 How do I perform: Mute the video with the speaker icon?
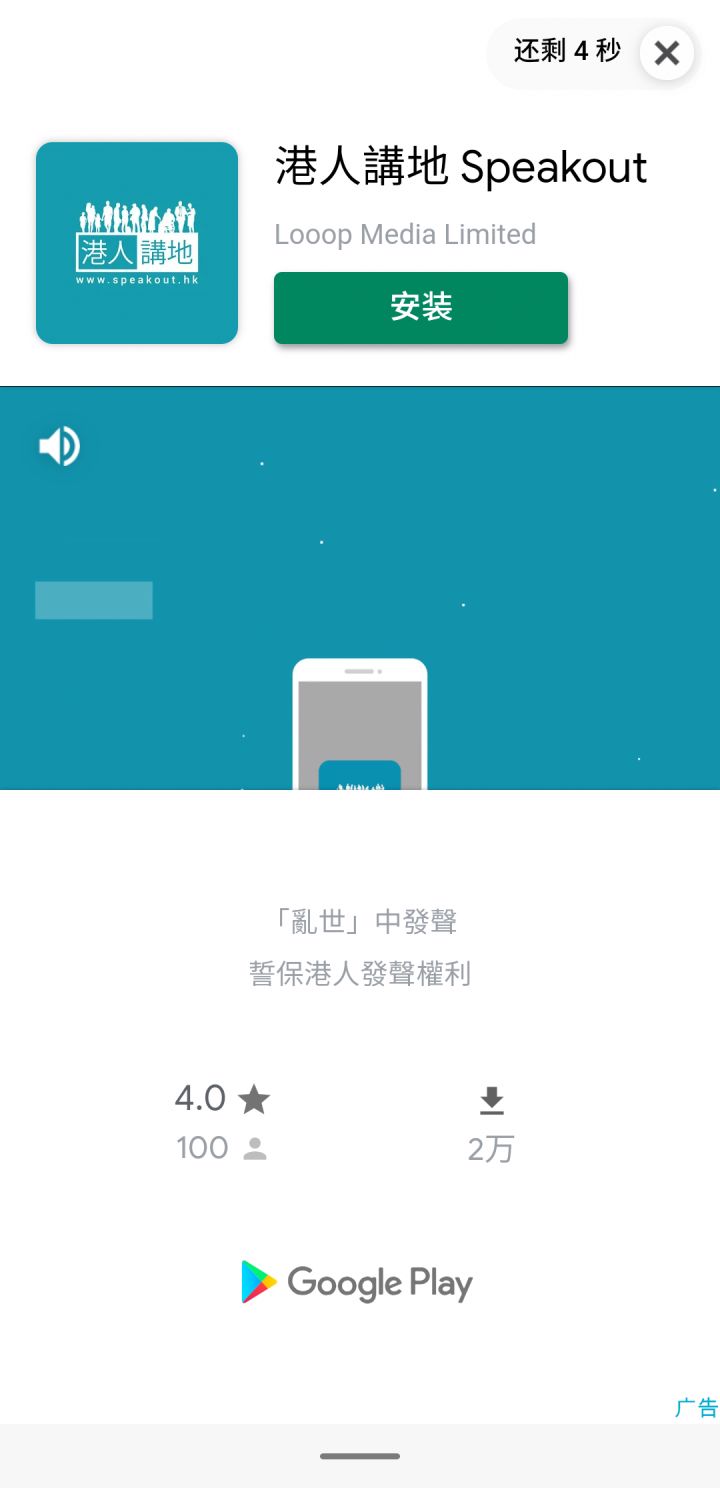58,446
